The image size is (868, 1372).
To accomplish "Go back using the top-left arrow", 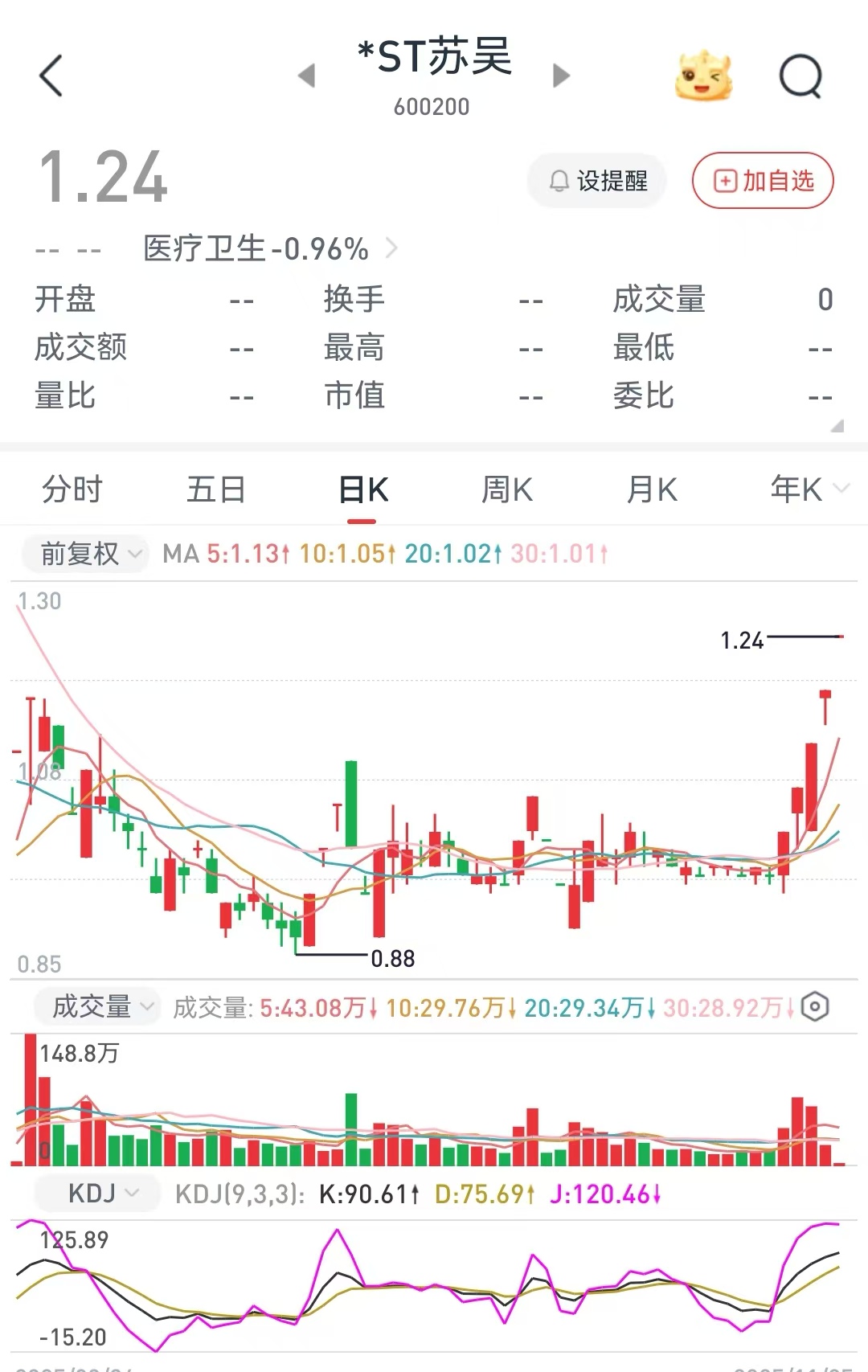I will 51,76.
